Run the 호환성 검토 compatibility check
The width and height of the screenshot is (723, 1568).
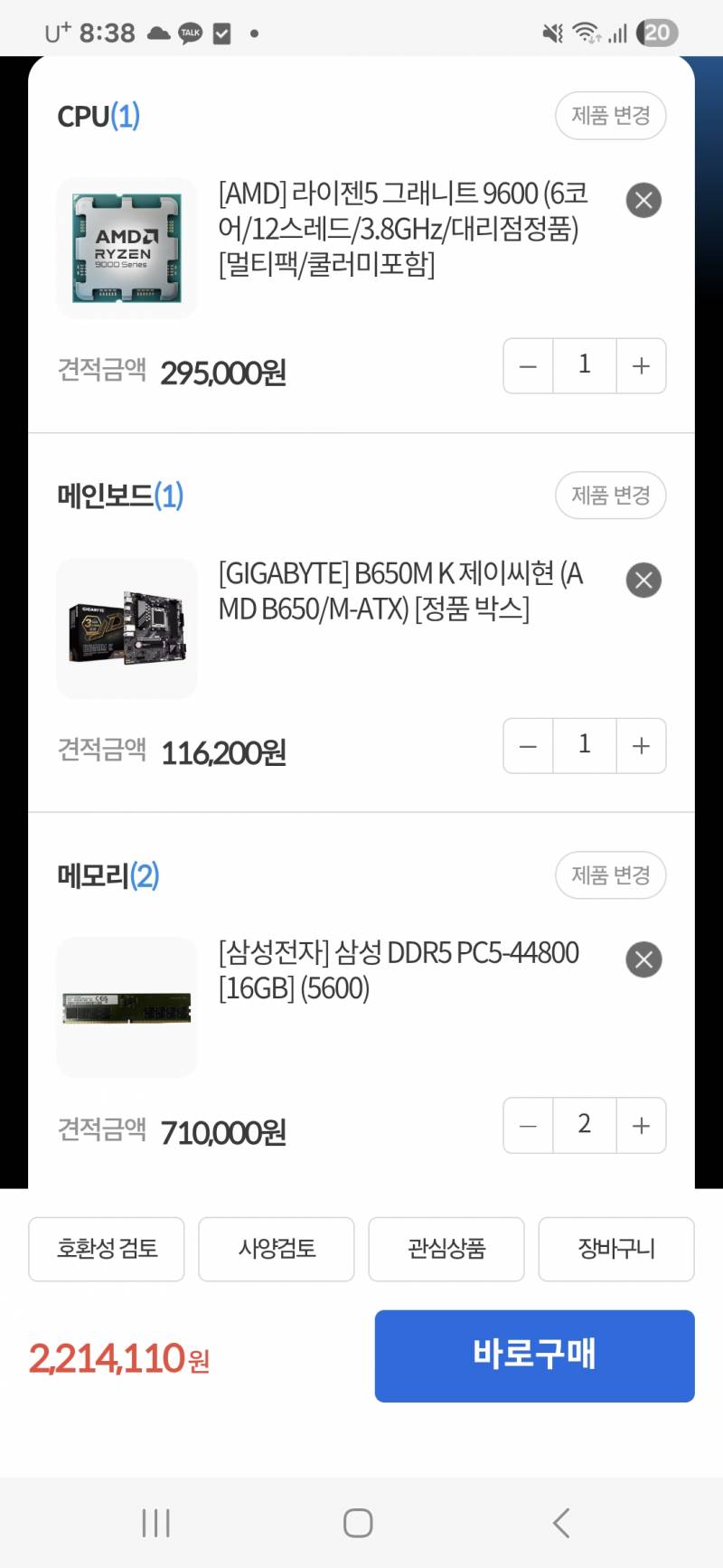point(106,1249)
